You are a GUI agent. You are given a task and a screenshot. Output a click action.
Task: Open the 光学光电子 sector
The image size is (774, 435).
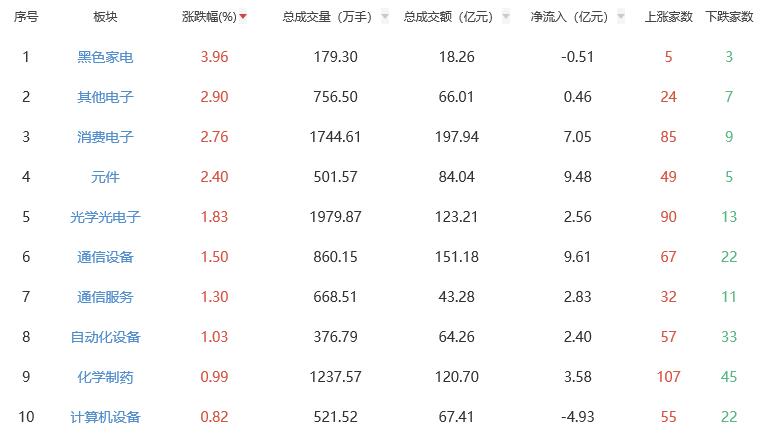(105, 217)
